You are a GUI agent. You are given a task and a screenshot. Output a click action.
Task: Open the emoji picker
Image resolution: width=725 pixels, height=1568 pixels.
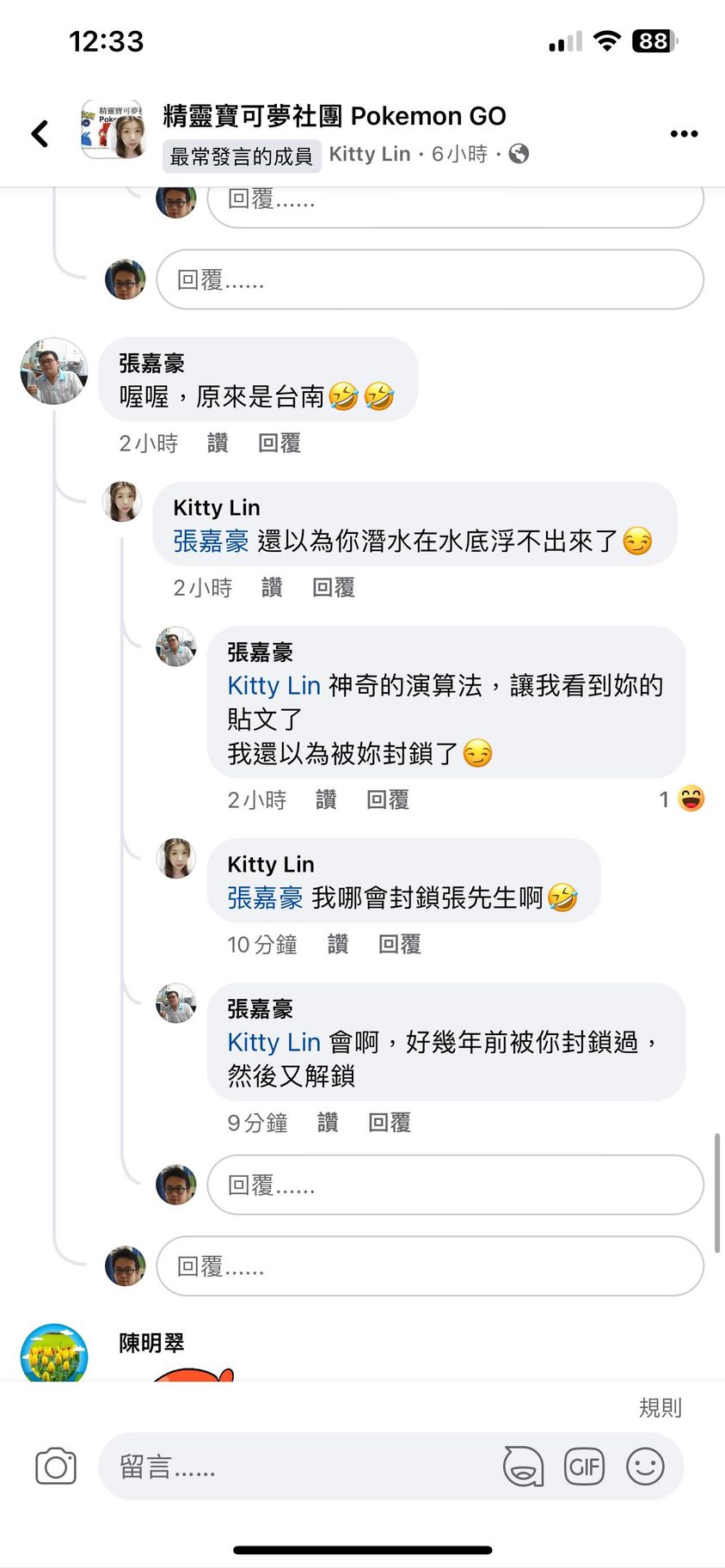(x=645, y=1467)
